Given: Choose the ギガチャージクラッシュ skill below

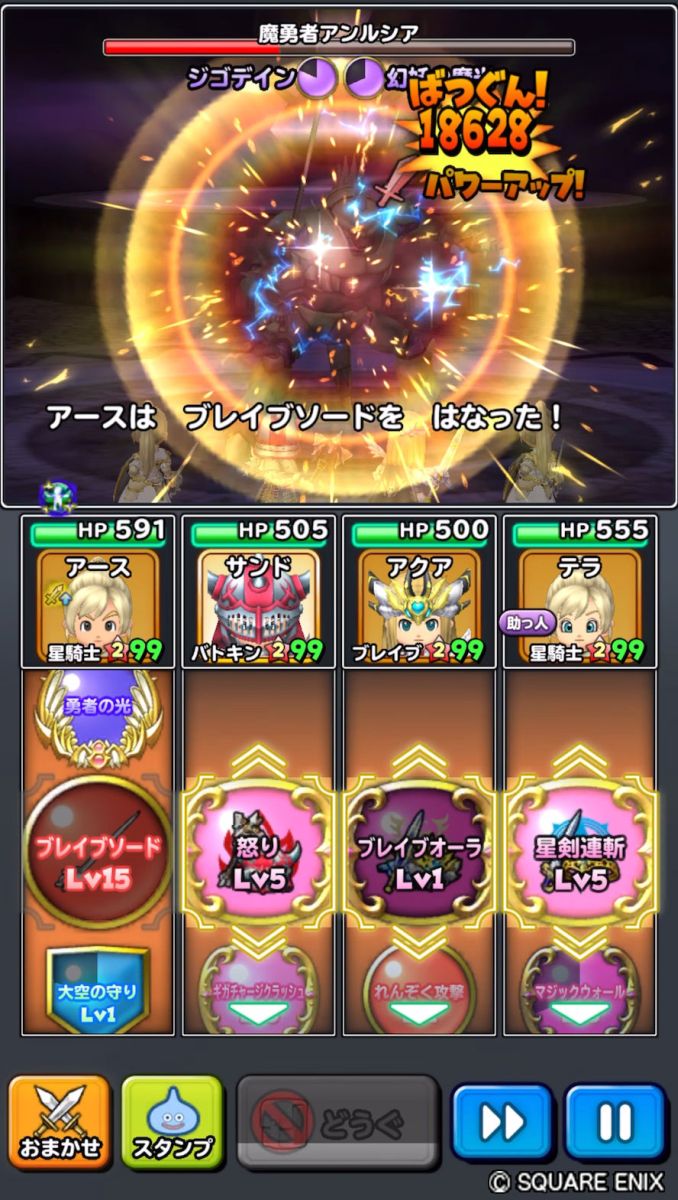Looking at the screenshot, I should [x=257, y=990].
